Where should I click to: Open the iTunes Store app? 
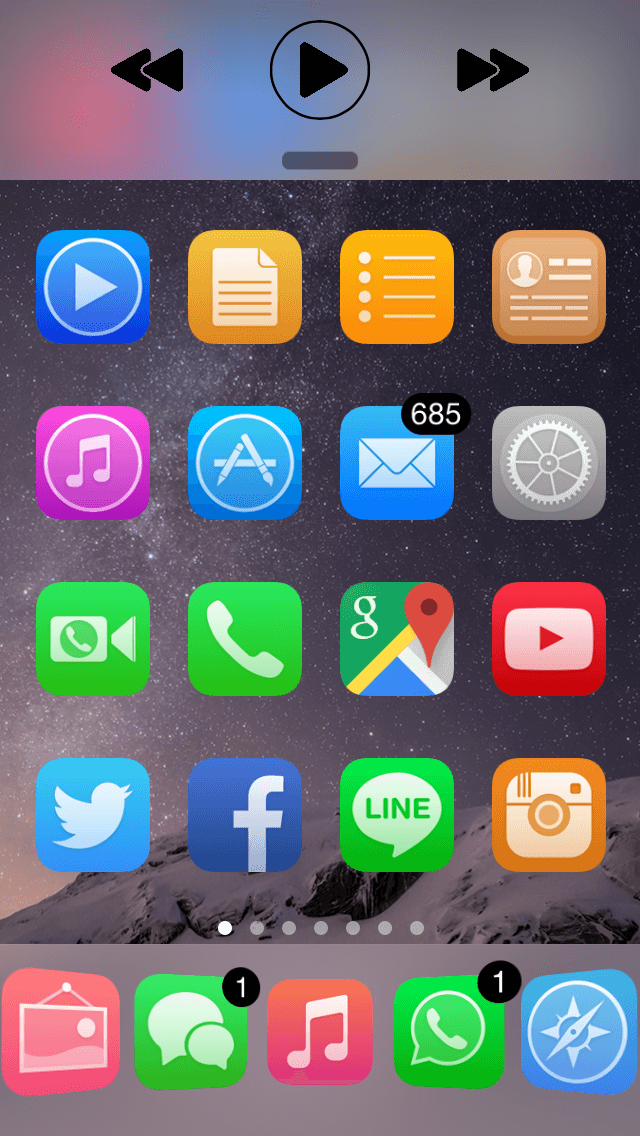(x=93, y=463)
